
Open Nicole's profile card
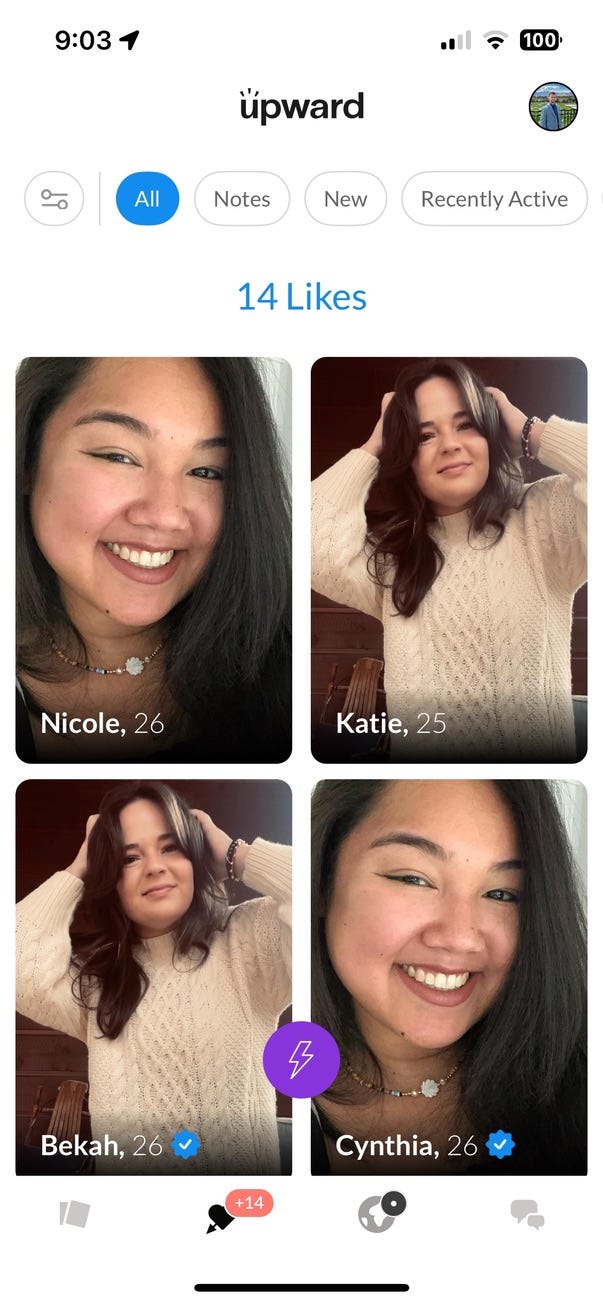coord(154,560)
